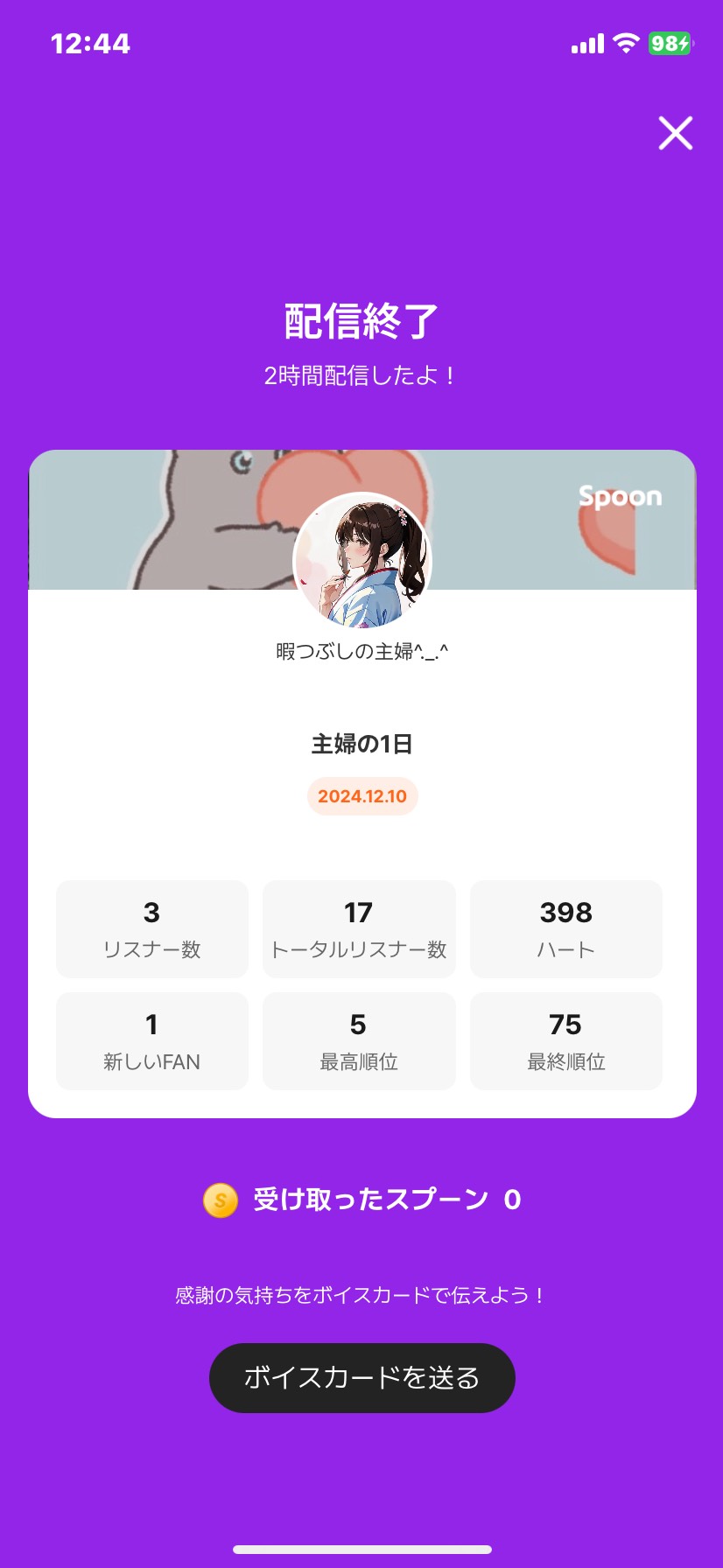
Task: Tap the Wi-Fi icon in status bar
Action: 624,43
